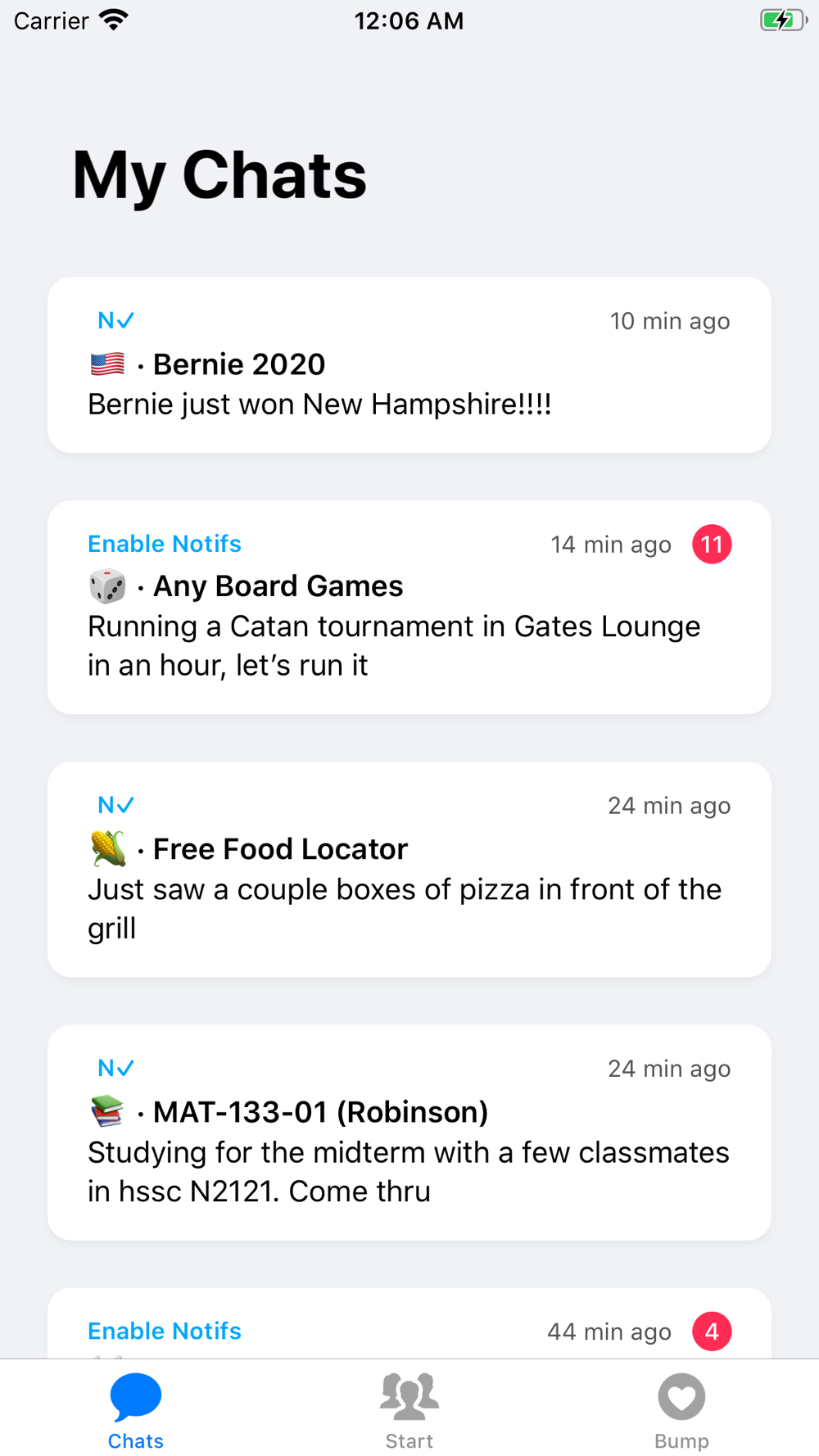Viewport: 819px width, 1456px height.
Task: Open the MAT-133-01 (Robinson) chat
Action: (x=409, y=1133)
